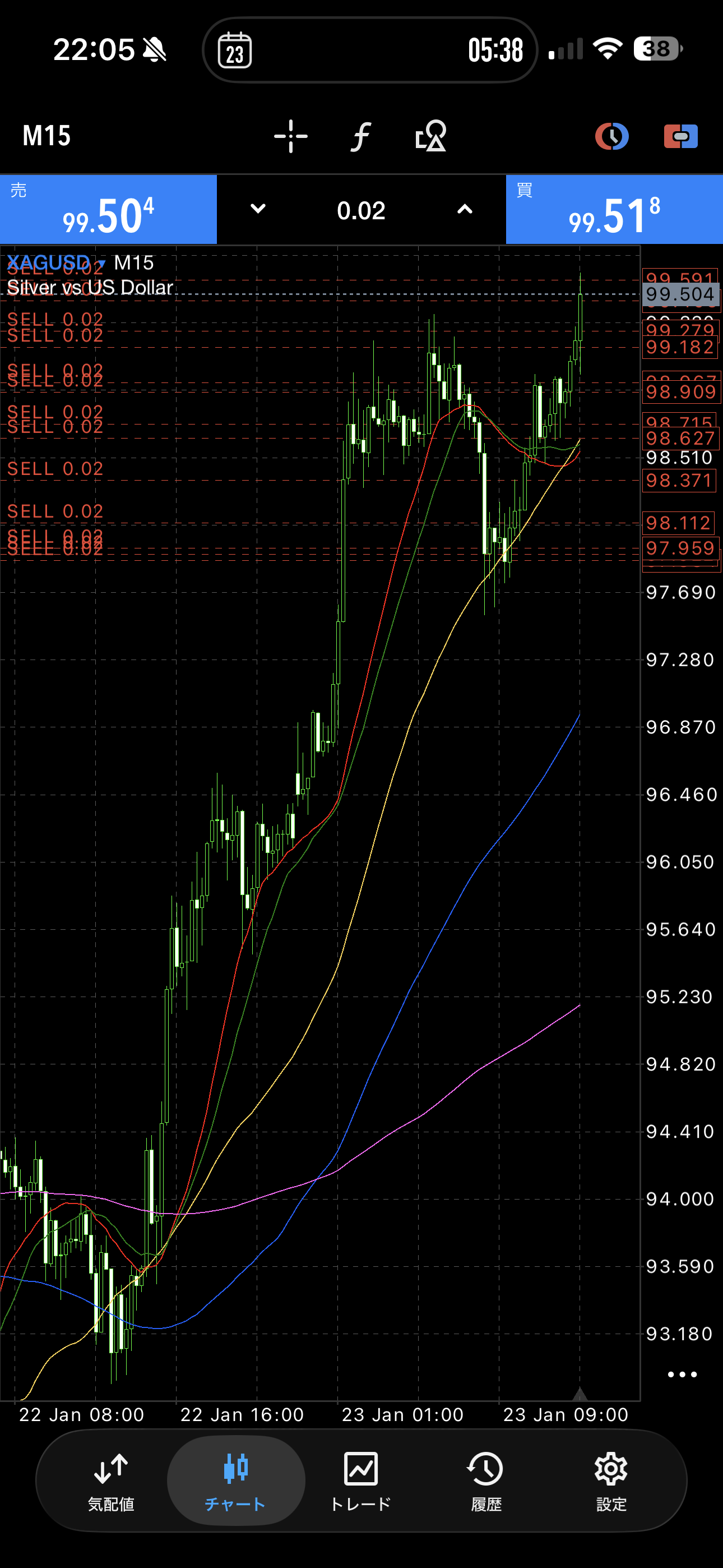The image size is (723, 1568).
Task: Buy at 99.518
Action: (x=614, y=210)
